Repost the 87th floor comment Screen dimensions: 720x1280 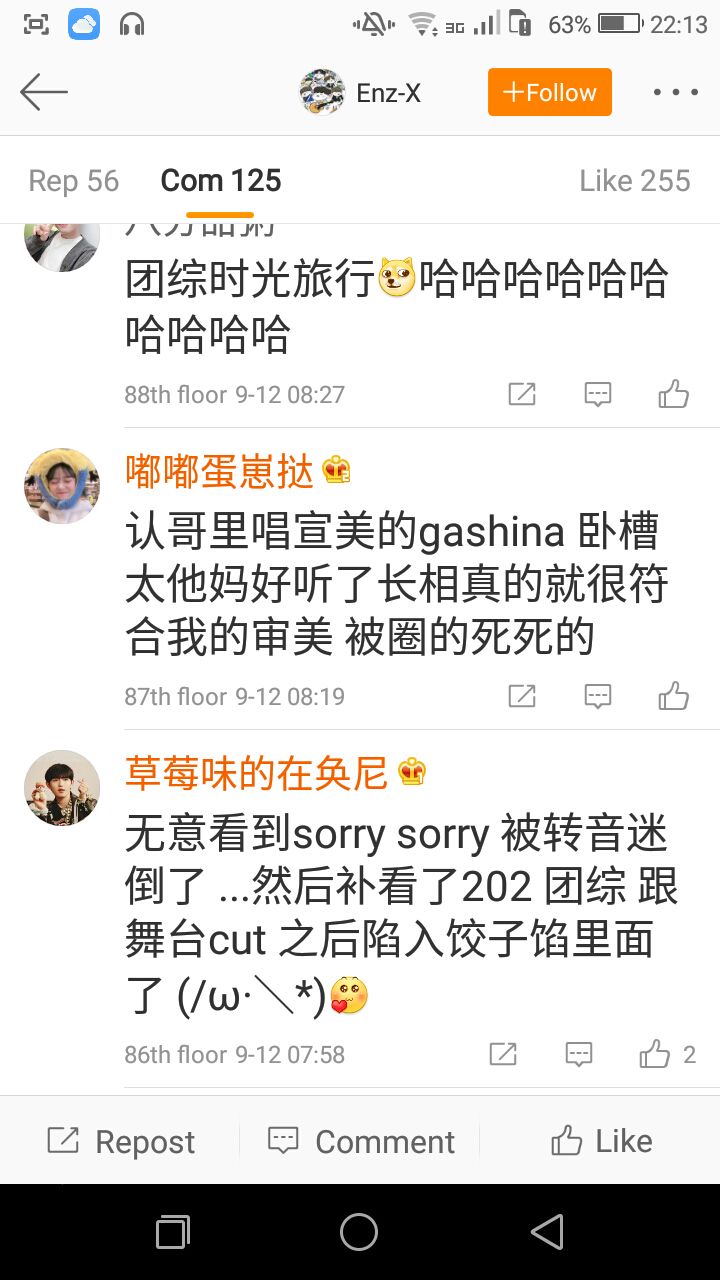pyautogui.click(x=522, y=696)
